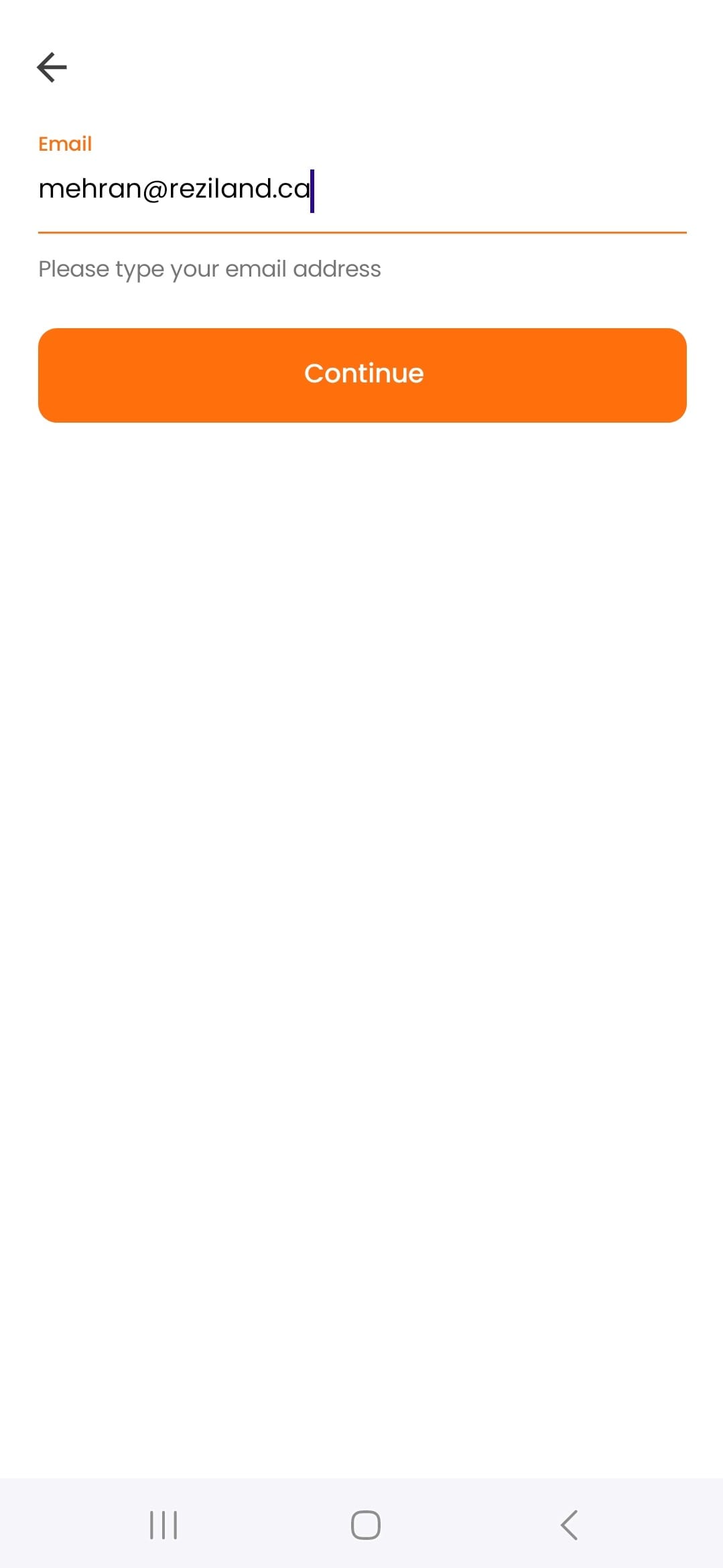The height and width of the screenshot is (1568, 723).
Task: Tap the Email text field
Action: (362, 190)
